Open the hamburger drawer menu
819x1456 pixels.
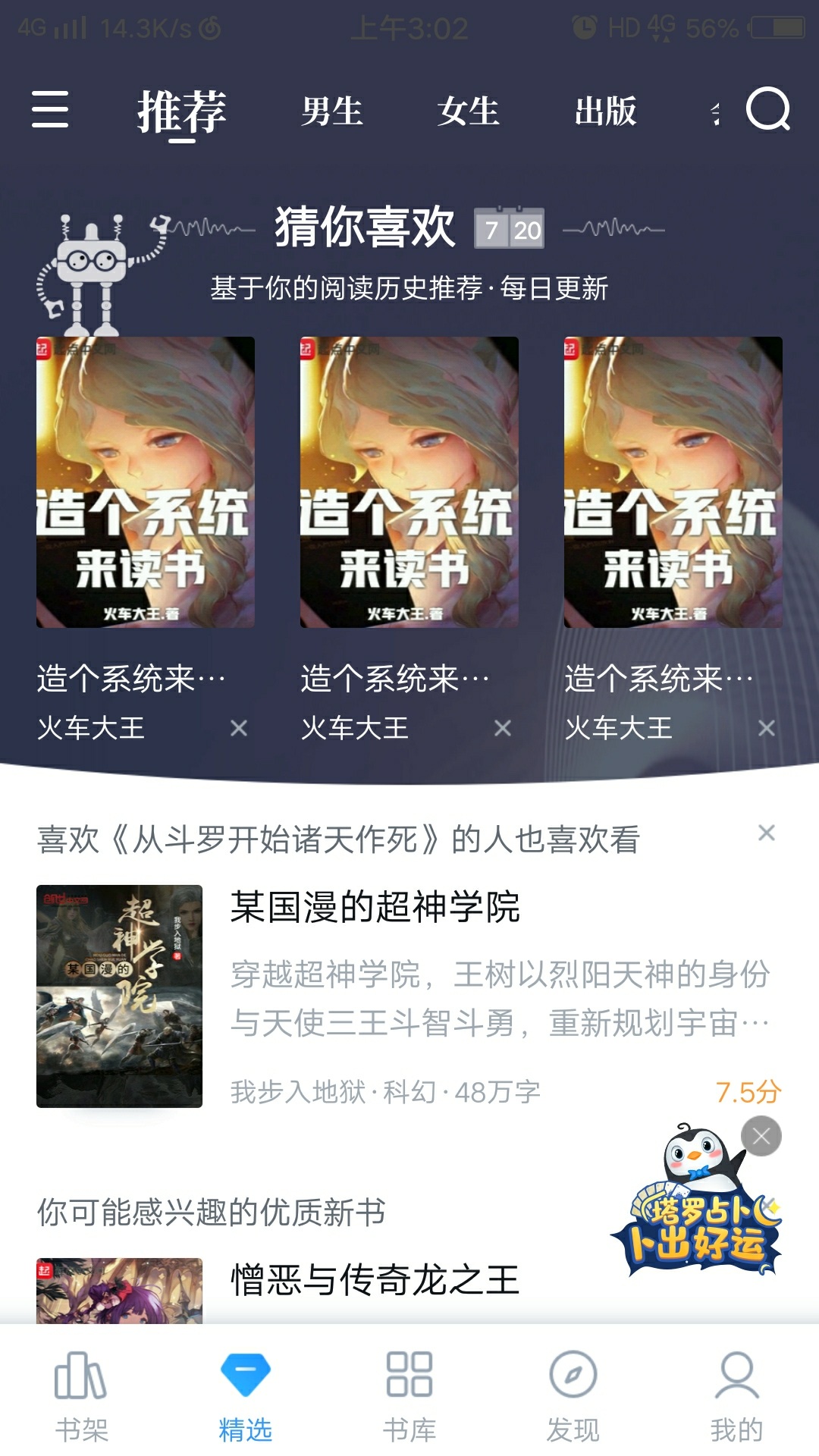pos(50,110)
